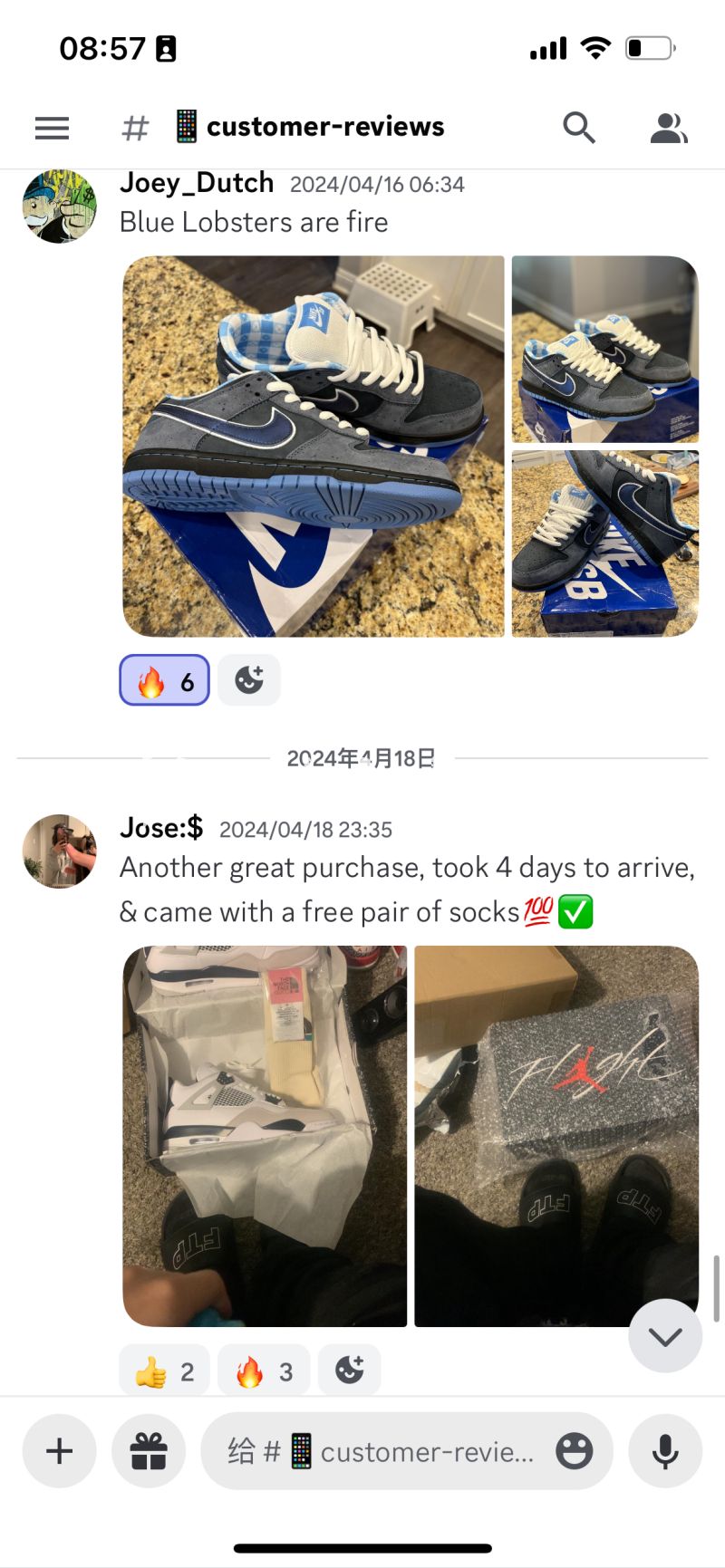Screen dimensions: 725x1568
Task: Add a new emoji reaction to Jose's post
Action: tap(350, 1370)
